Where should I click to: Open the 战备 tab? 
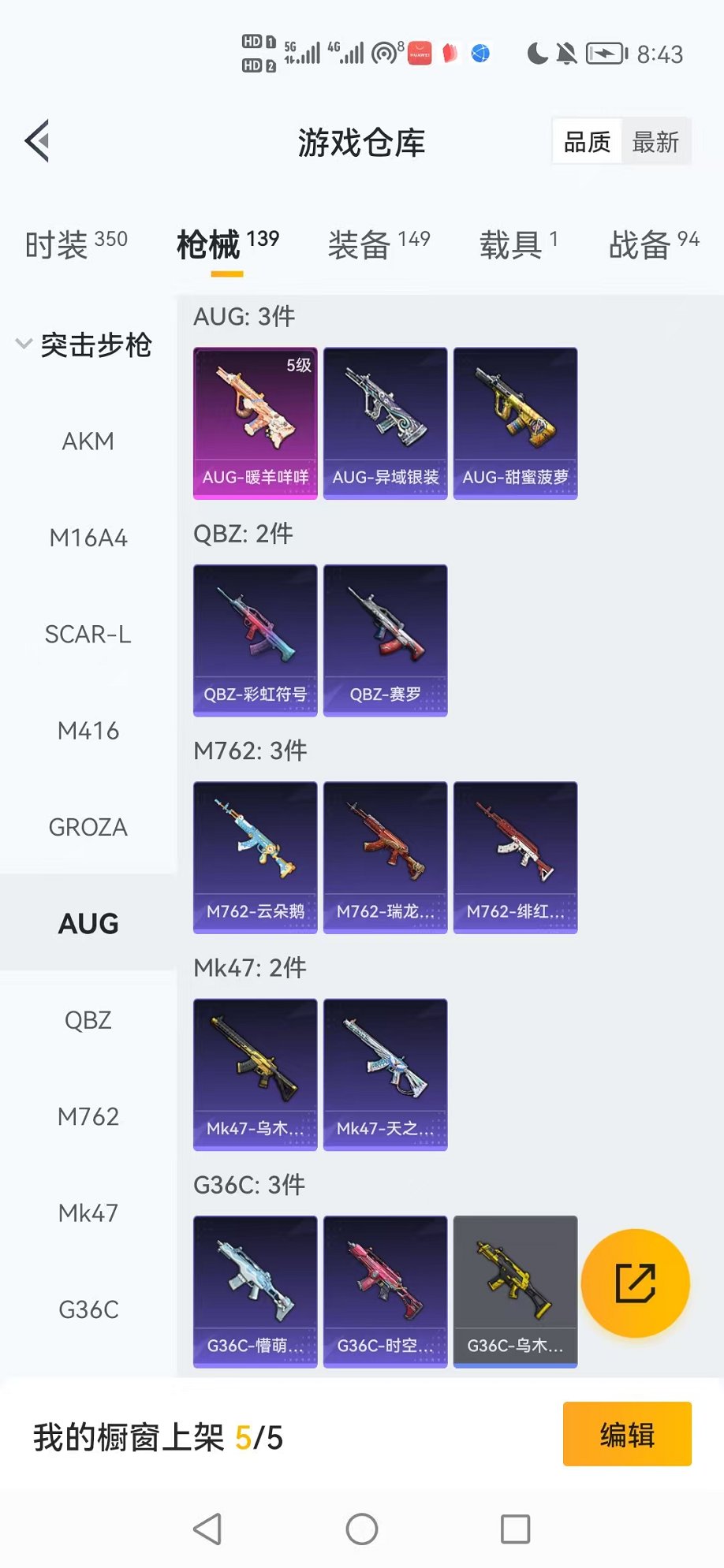coord(653,244)
